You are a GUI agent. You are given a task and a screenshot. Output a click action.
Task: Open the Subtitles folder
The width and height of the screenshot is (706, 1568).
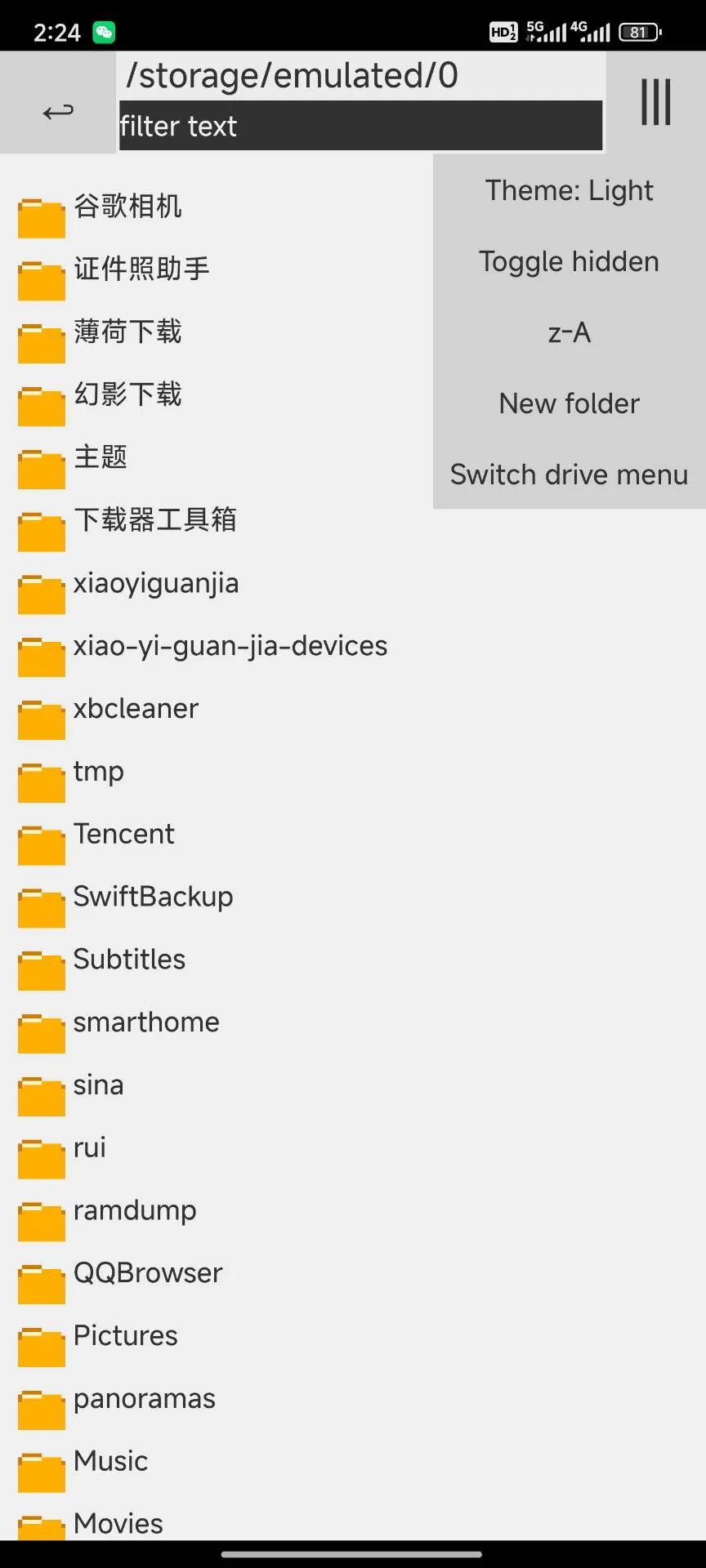[129, 960]
